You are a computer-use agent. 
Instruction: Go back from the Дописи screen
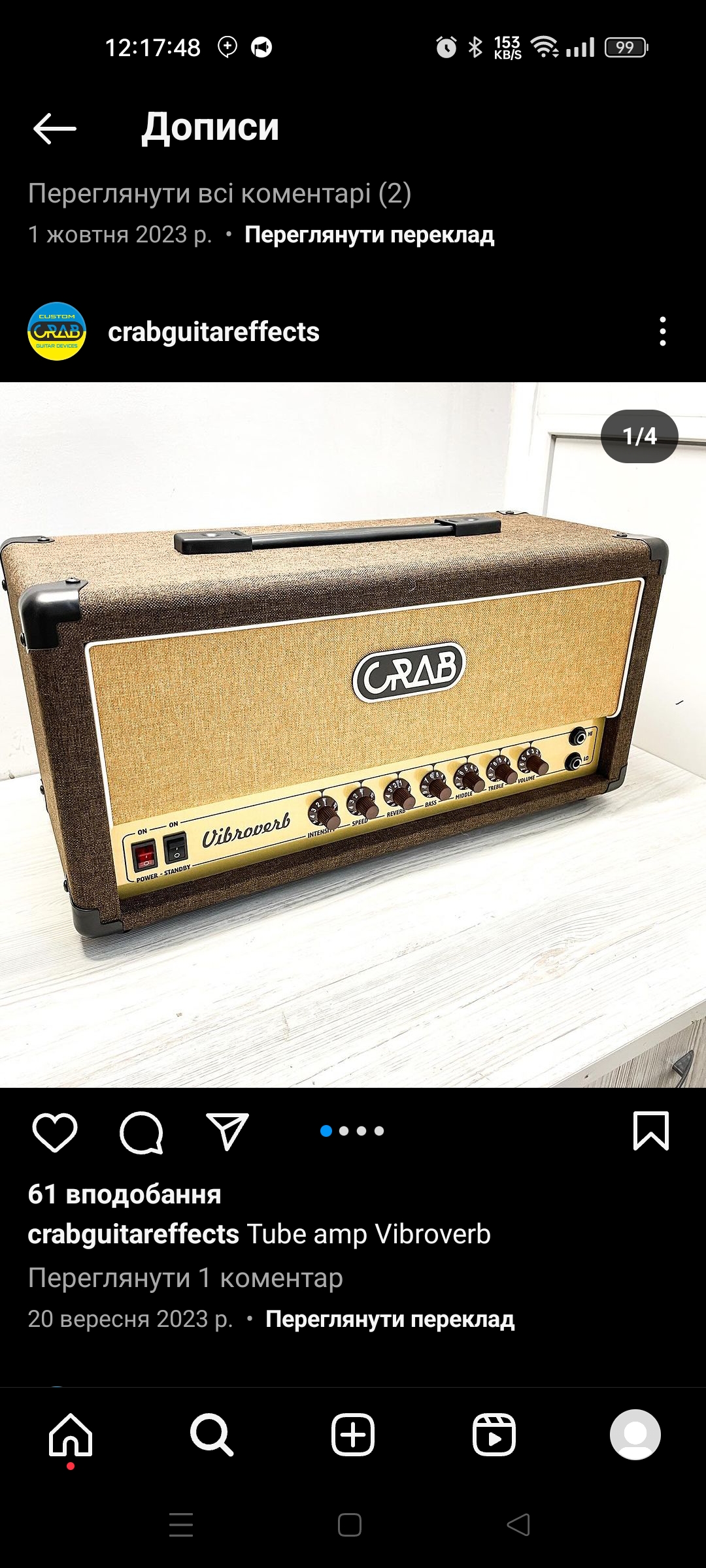point(55,128)
